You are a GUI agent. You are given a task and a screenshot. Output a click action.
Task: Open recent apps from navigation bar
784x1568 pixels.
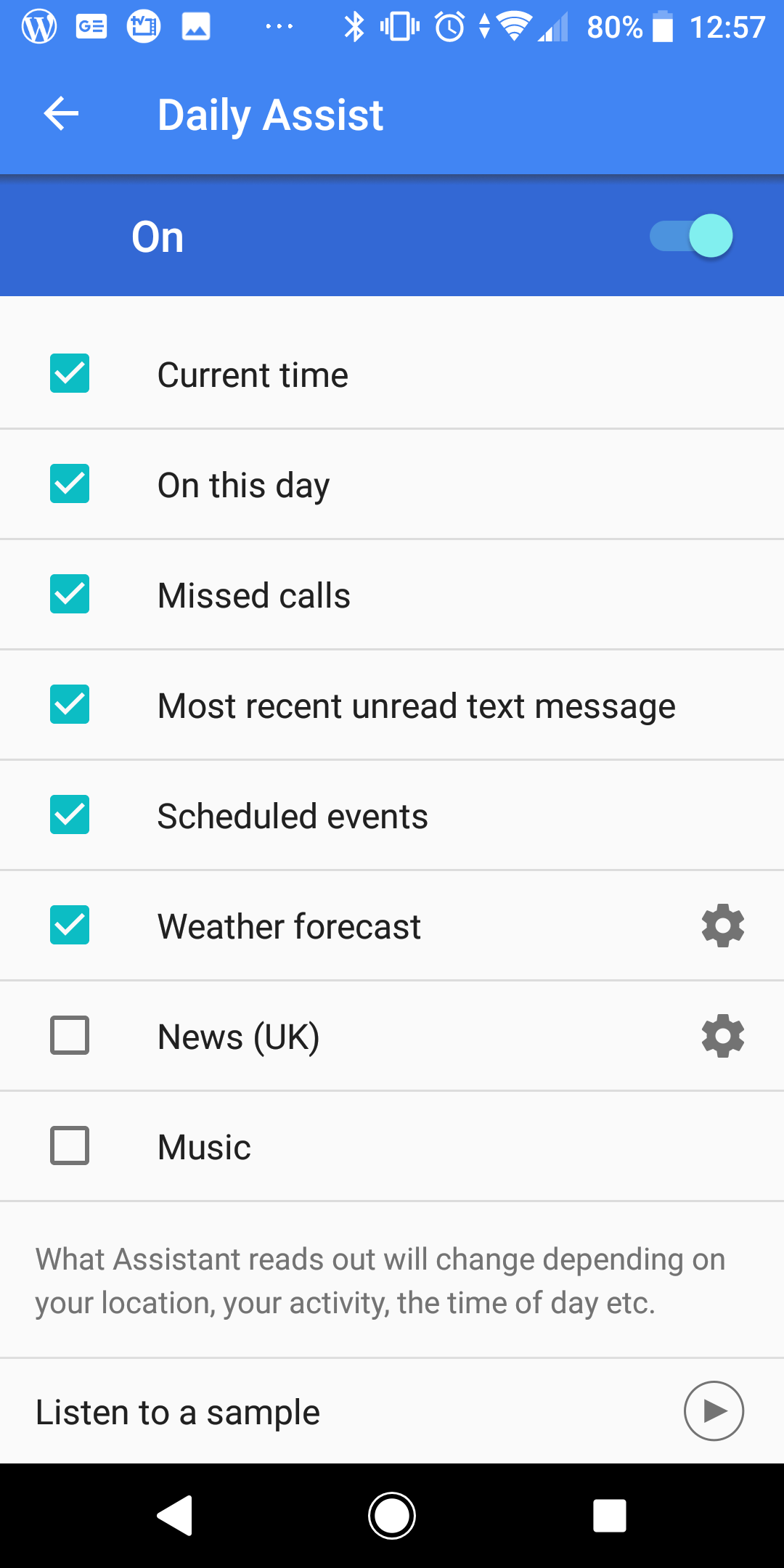610,1516
